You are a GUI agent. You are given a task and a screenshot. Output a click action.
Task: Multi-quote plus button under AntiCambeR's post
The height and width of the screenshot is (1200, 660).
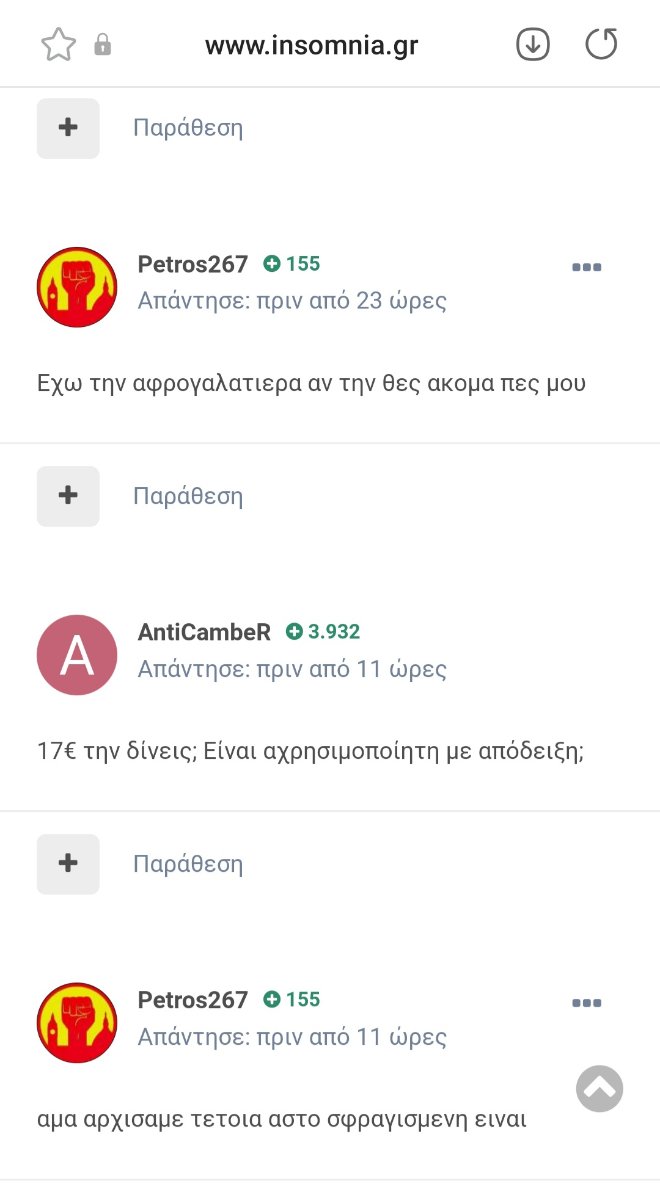68,864
